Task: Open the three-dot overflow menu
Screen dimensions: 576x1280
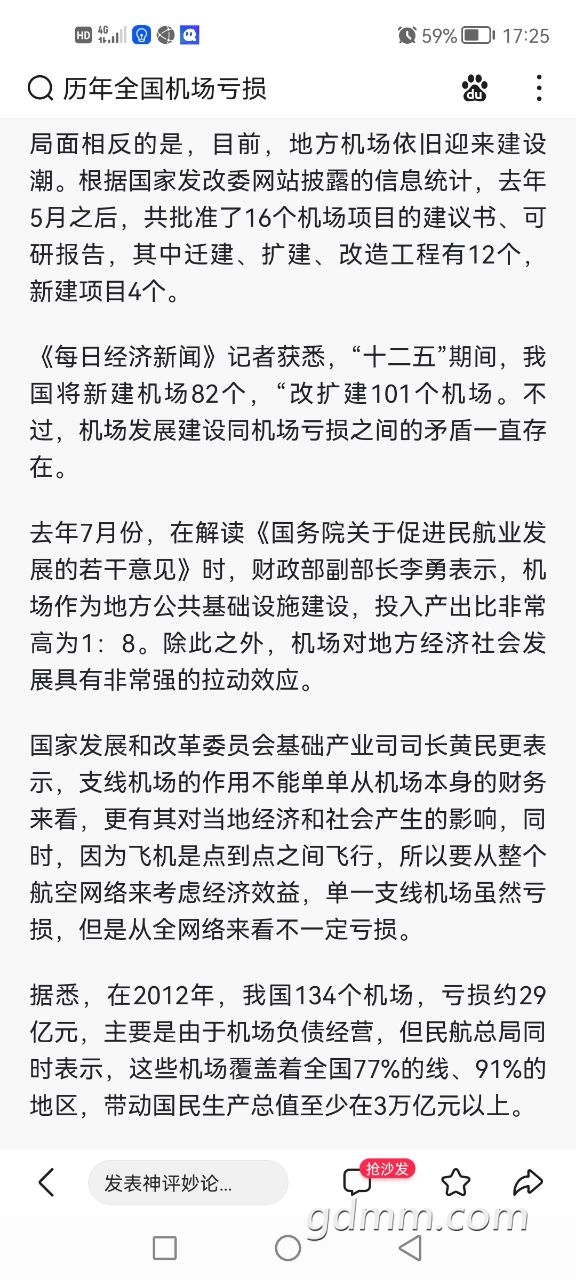Action: 539,88
